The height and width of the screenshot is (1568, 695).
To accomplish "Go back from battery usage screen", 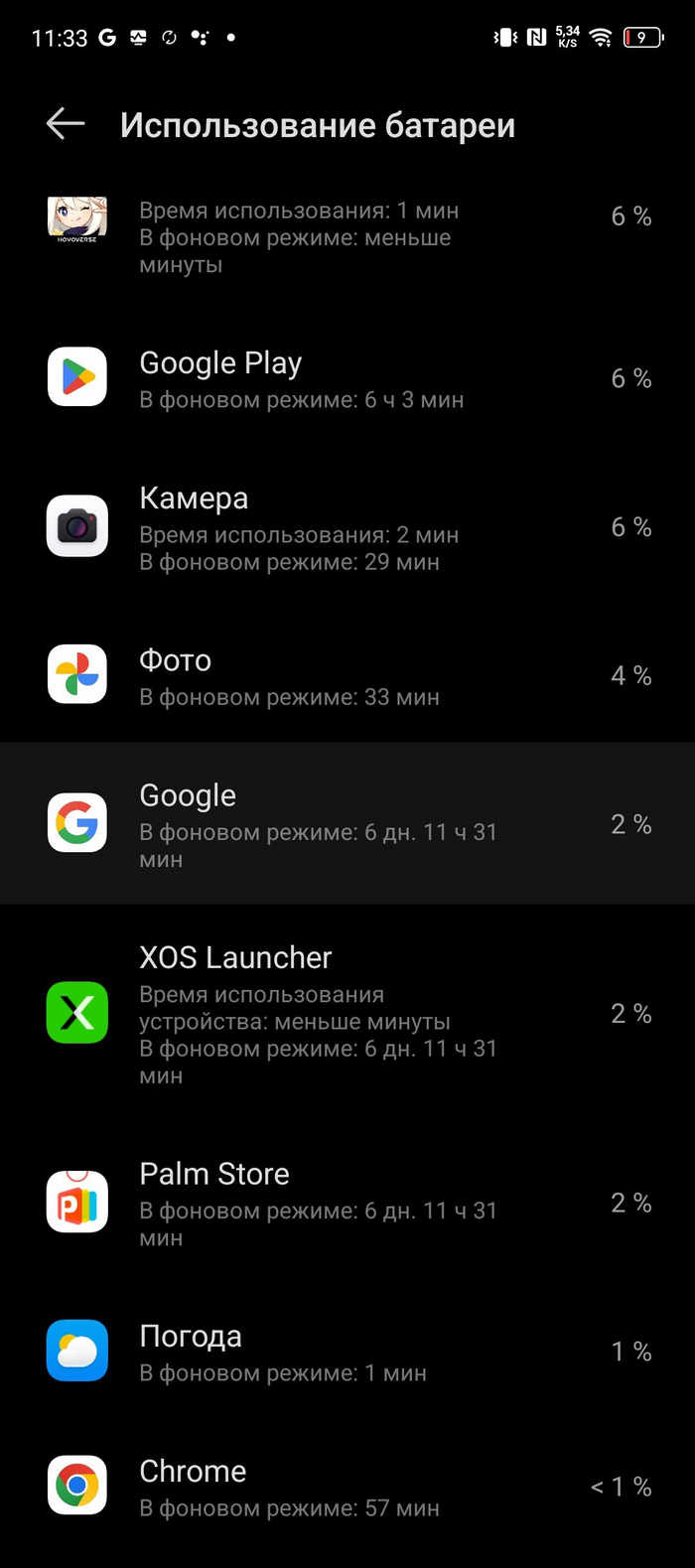I will click(66, 125).
